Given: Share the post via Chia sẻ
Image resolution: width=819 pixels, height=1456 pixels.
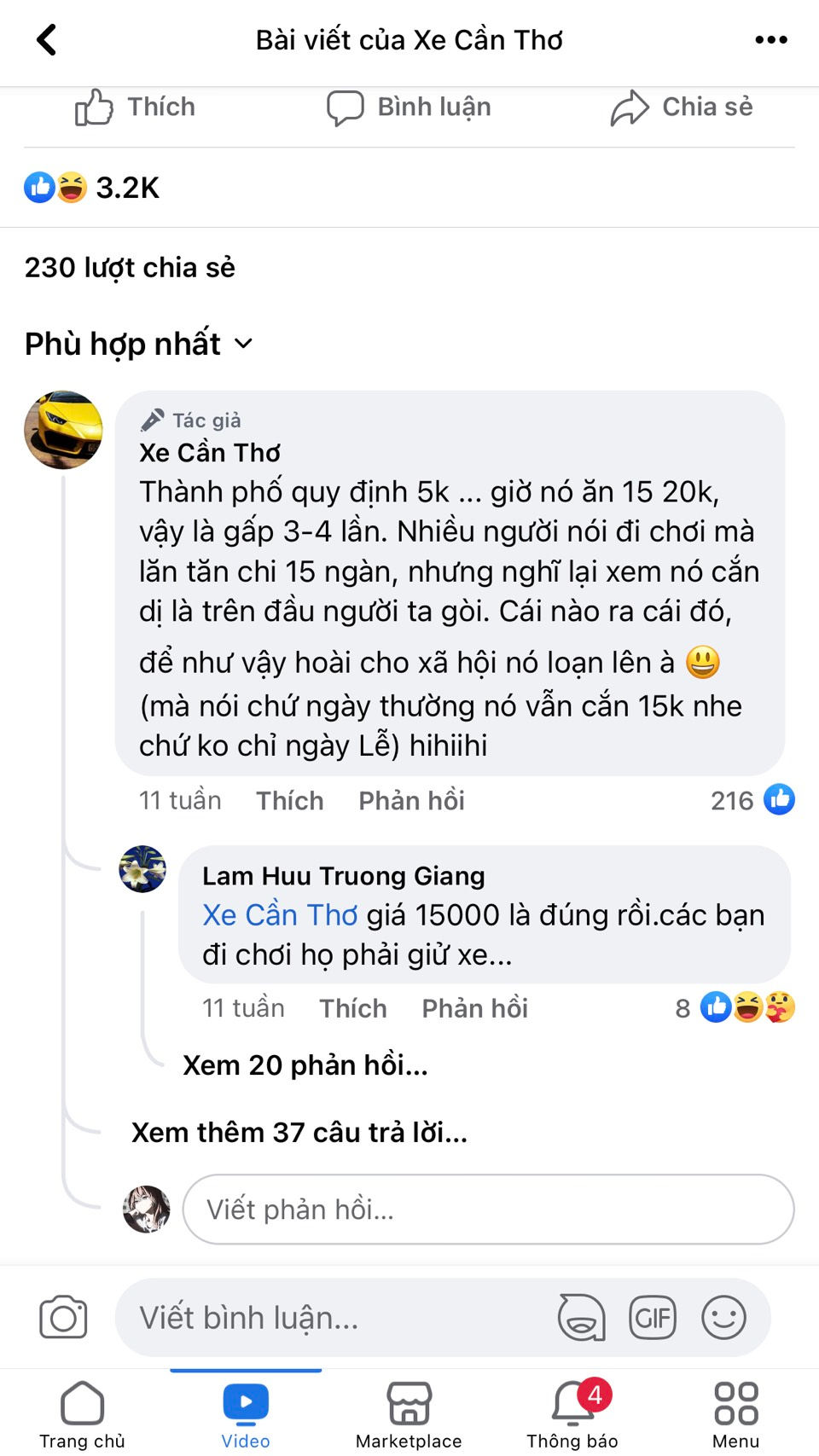Looking at the screenshot, I should (682, 107).
